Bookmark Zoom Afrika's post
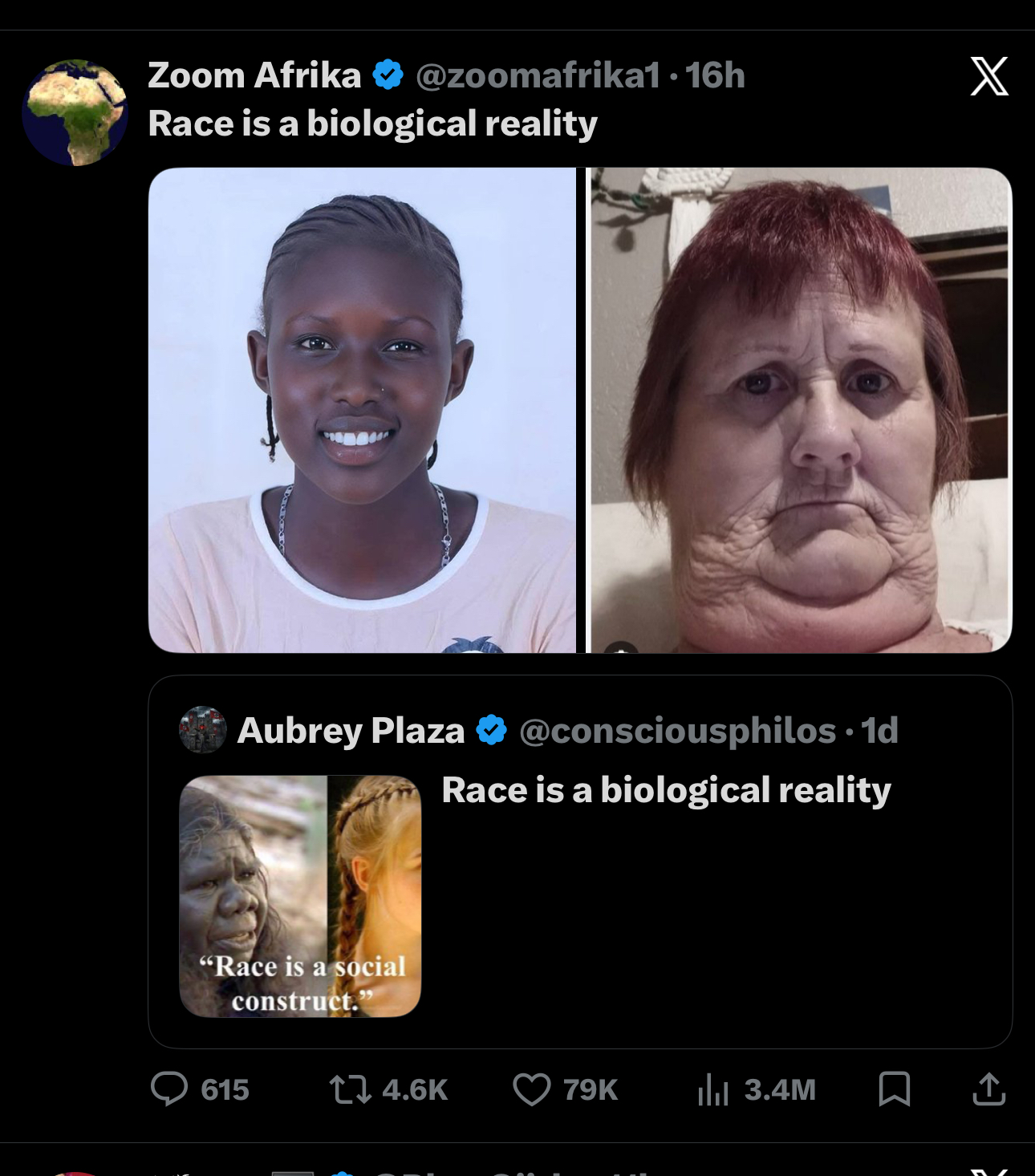Screen dimensions: 1035x1176 pos(894,1089)
